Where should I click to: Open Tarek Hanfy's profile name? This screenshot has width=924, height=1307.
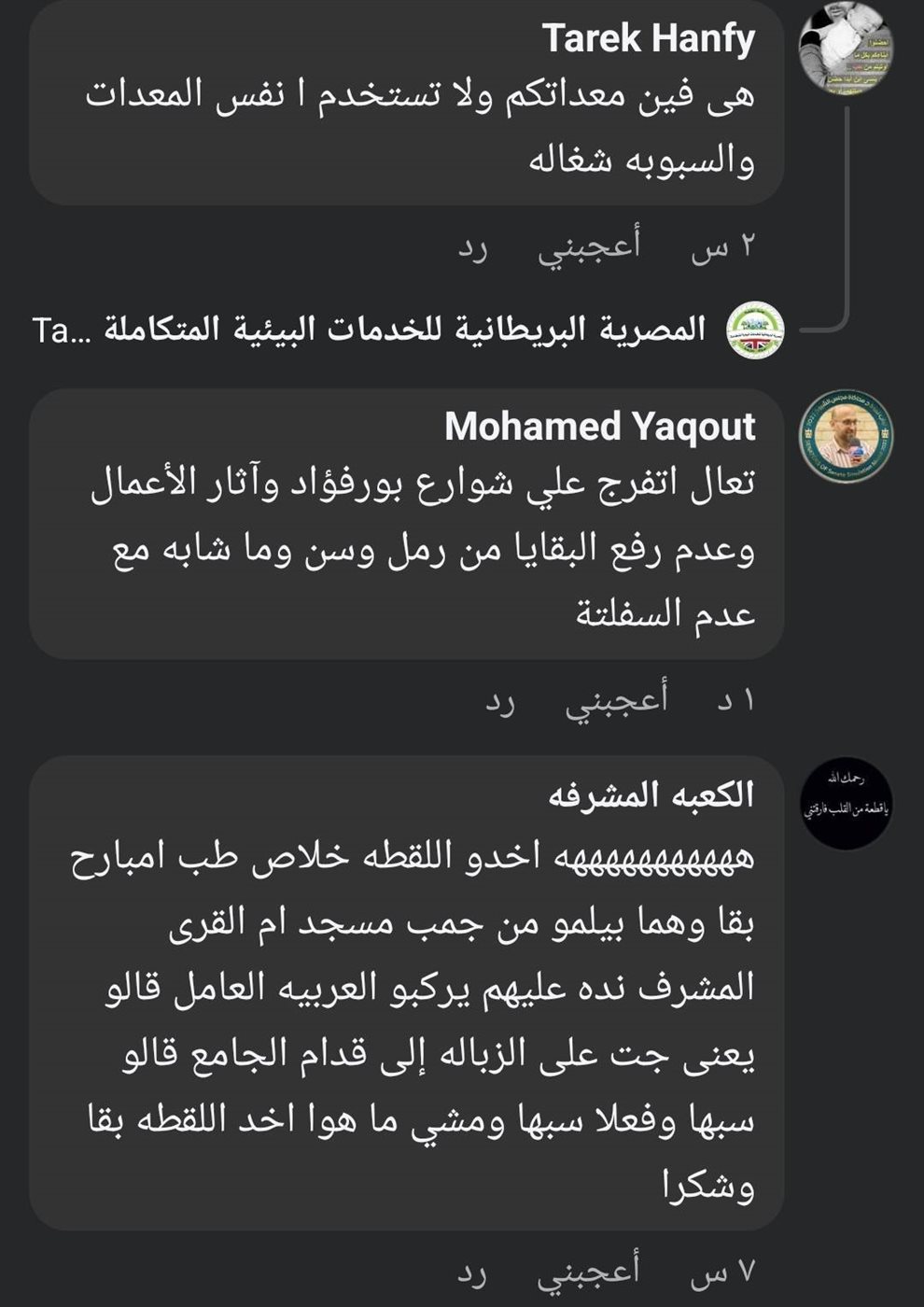(648, 39)
